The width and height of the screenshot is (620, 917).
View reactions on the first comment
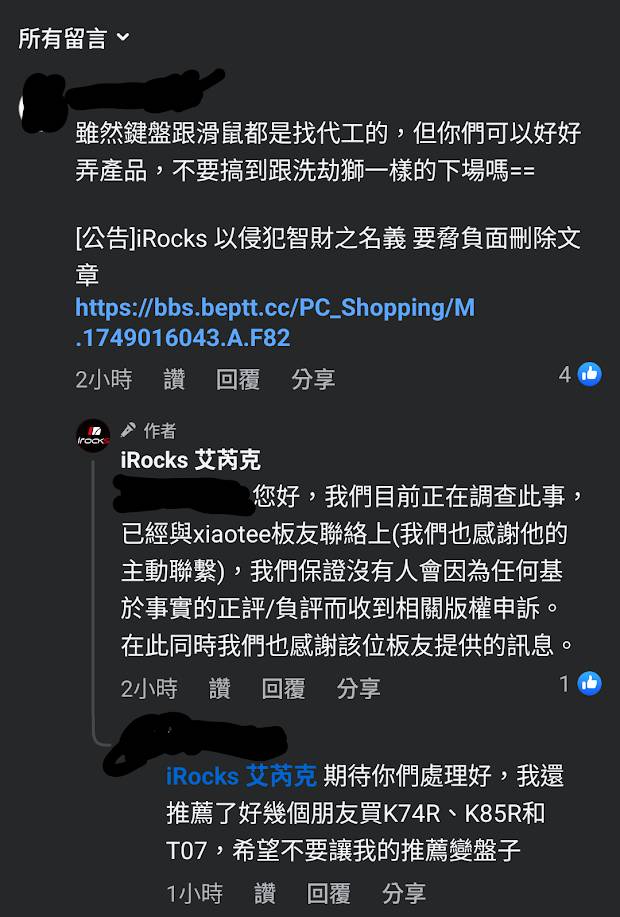(x=580, y=375)
